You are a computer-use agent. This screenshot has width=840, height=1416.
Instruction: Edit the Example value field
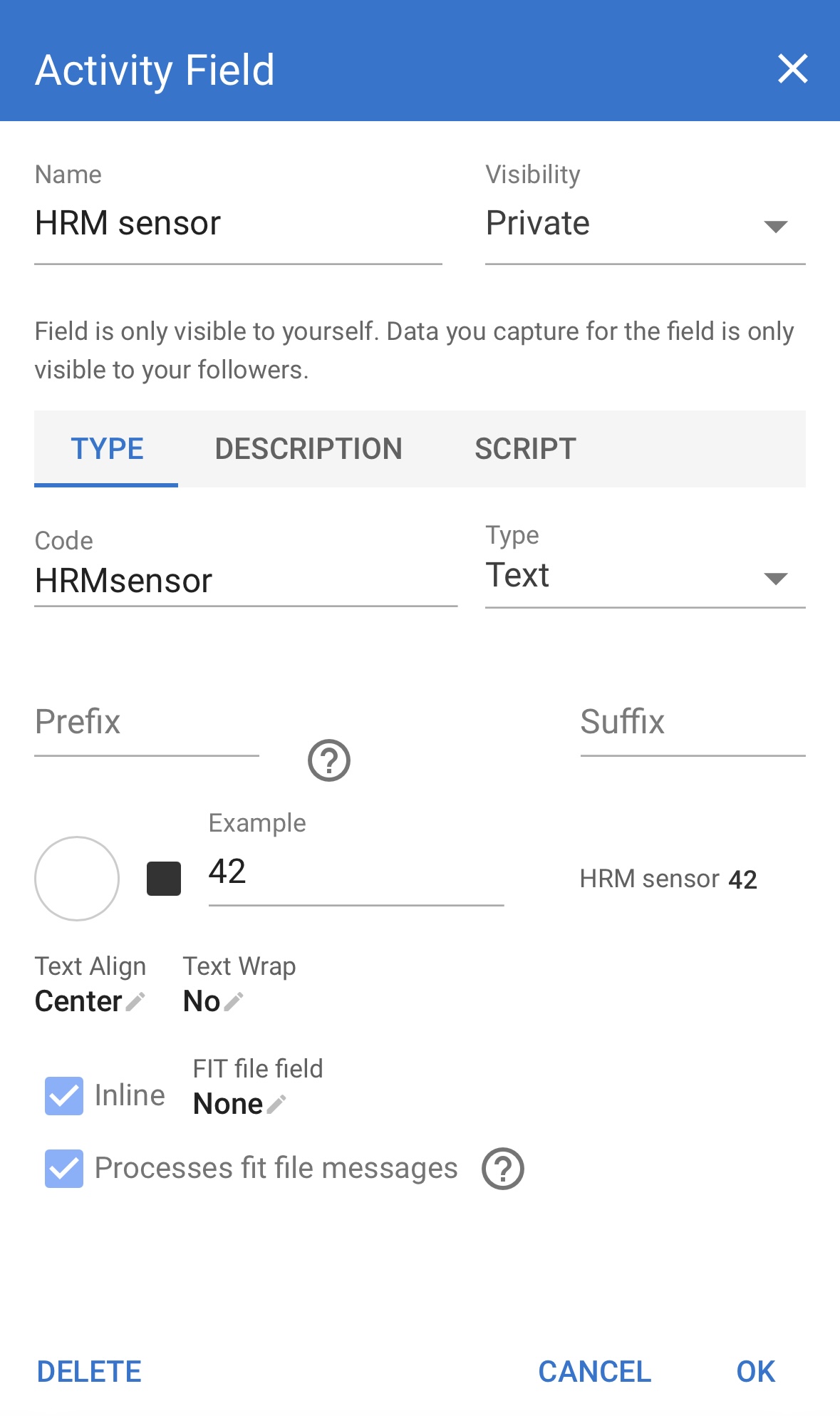pos(355,872)
